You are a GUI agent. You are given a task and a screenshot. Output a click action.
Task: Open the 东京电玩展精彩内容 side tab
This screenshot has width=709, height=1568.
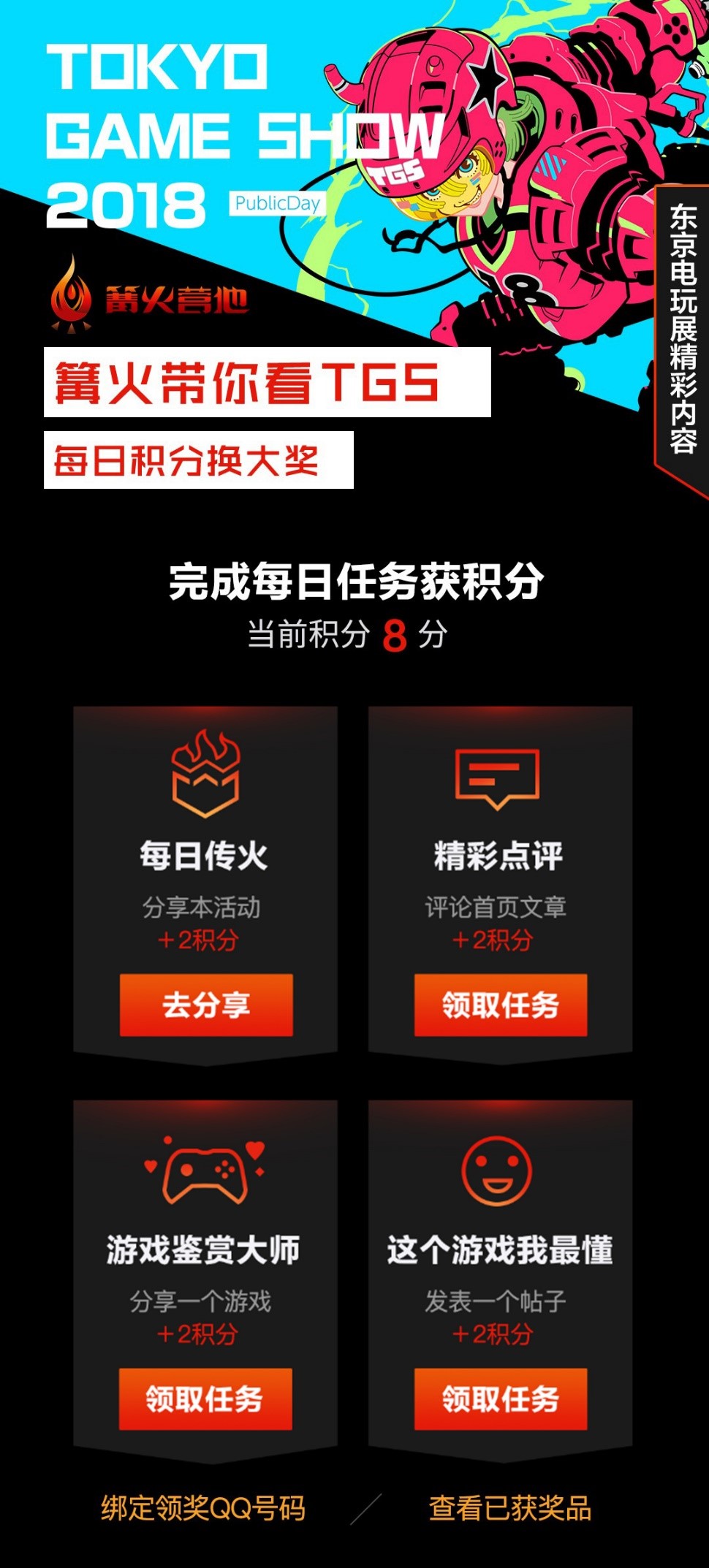(x=683, y=329)
